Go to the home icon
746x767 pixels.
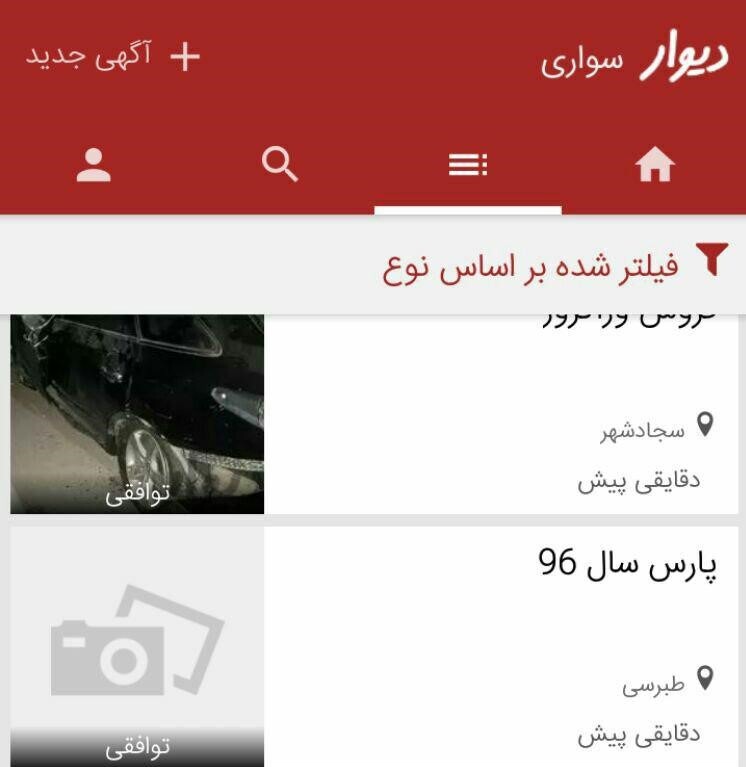pyautogui.click(x=652, y=165)
